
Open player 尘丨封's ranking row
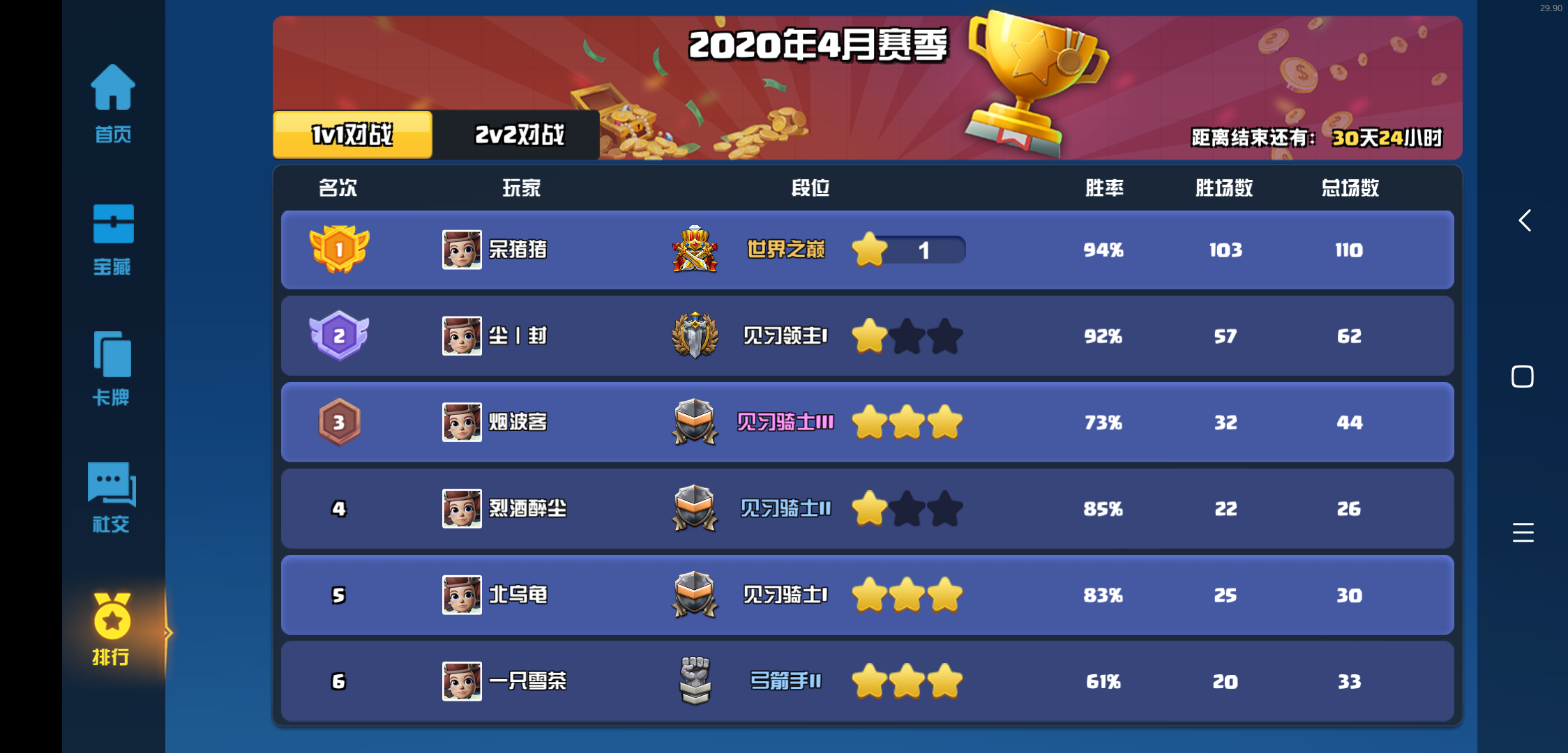[x=867, y=336]
